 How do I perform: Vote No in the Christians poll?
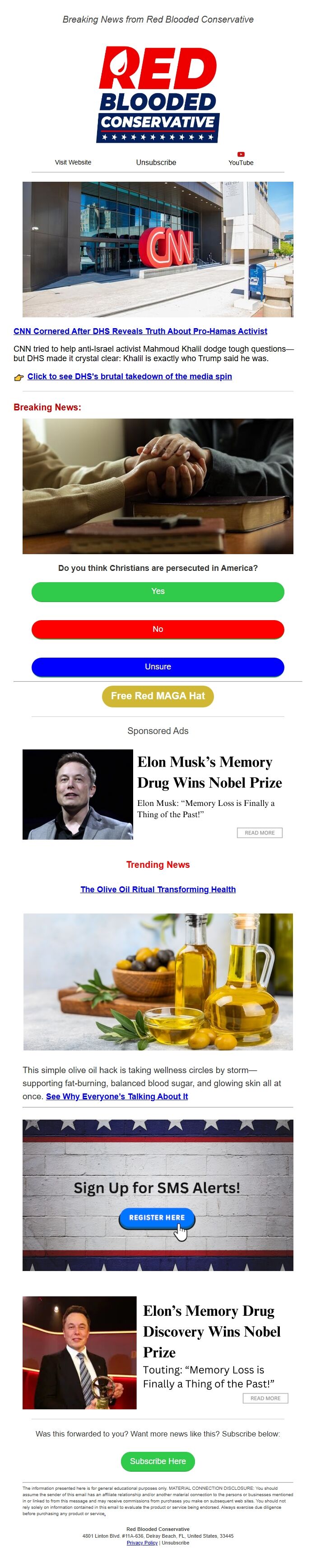pos(158,629)
